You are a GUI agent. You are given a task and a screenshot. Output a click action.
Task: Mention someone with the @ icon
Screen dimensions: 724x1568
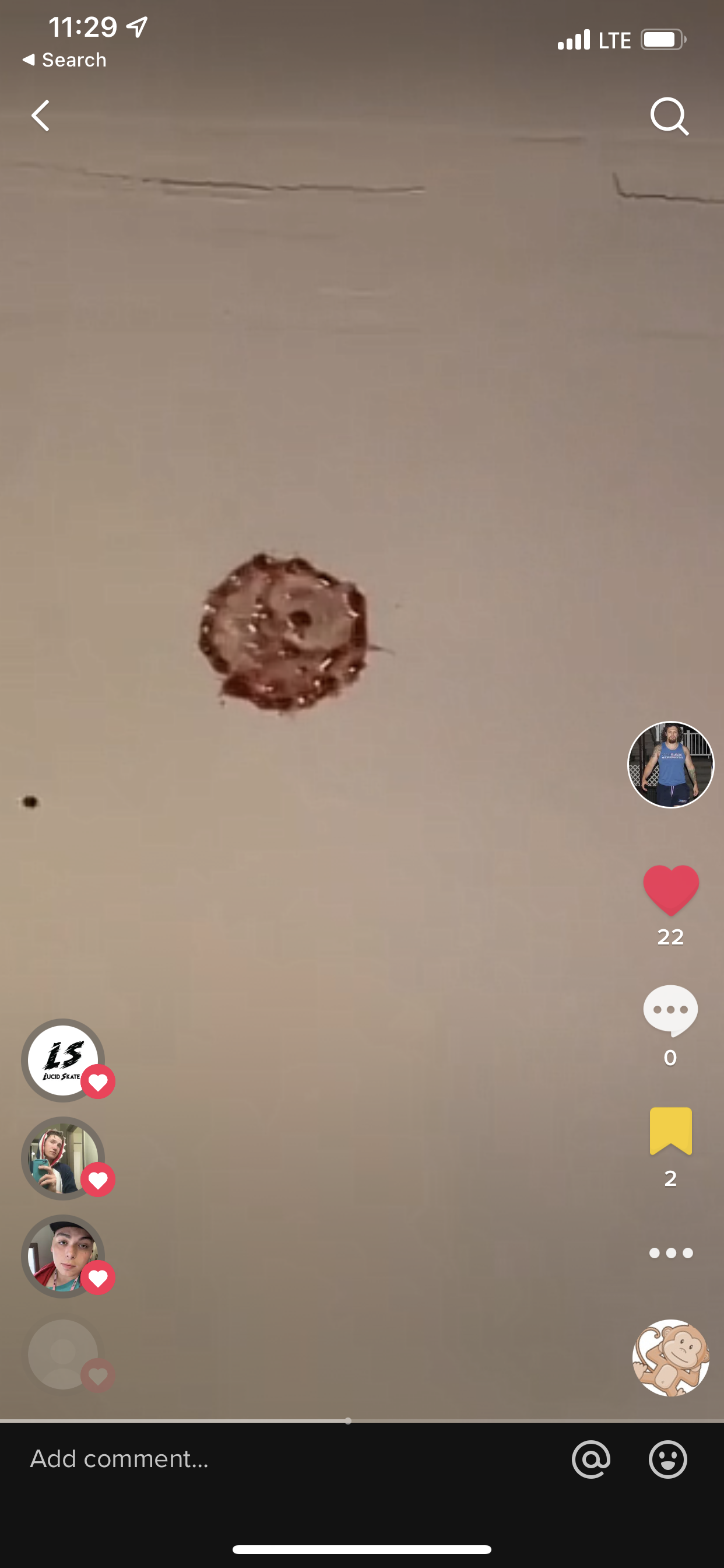pyautogui.click(x=591, y=1459)
